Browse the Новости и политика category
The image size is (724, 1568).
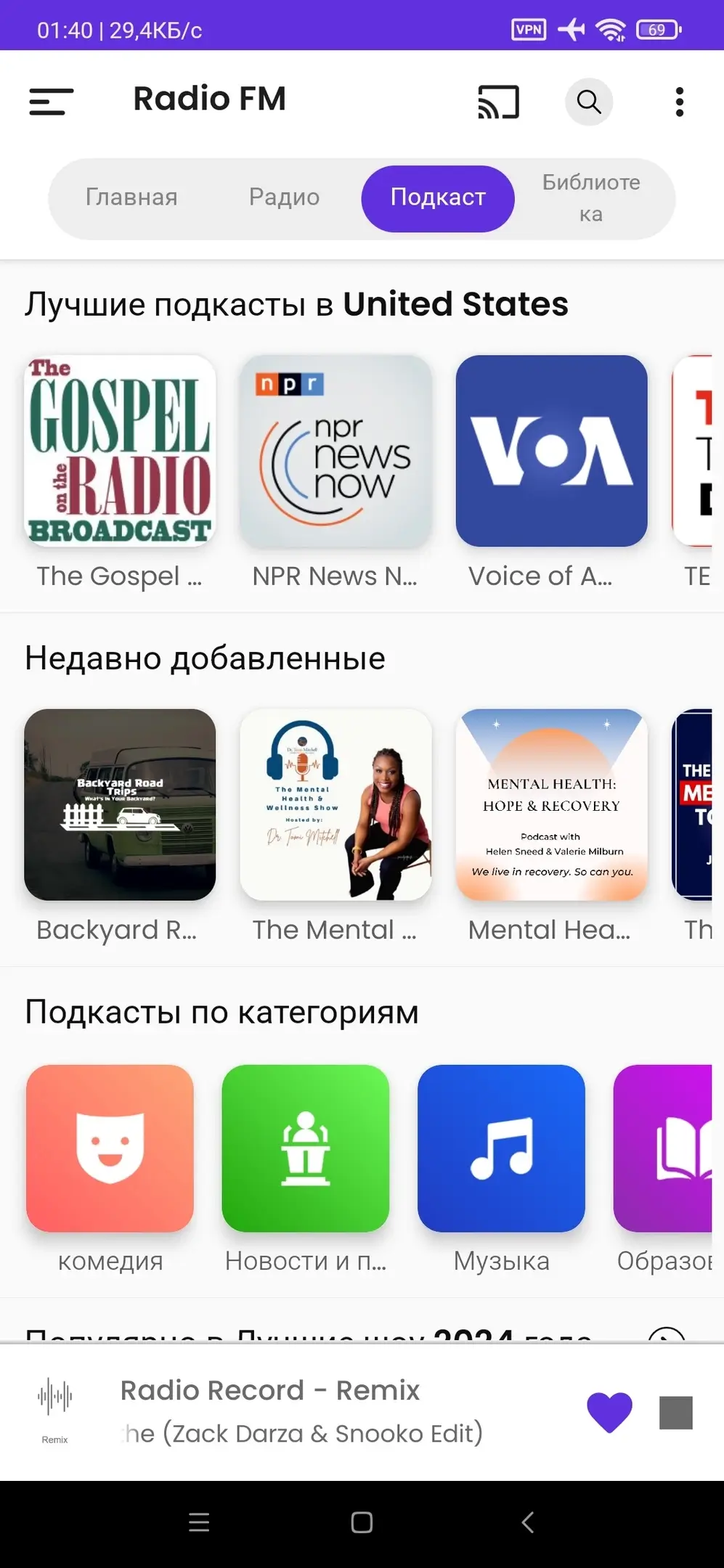pos(305,1148)
